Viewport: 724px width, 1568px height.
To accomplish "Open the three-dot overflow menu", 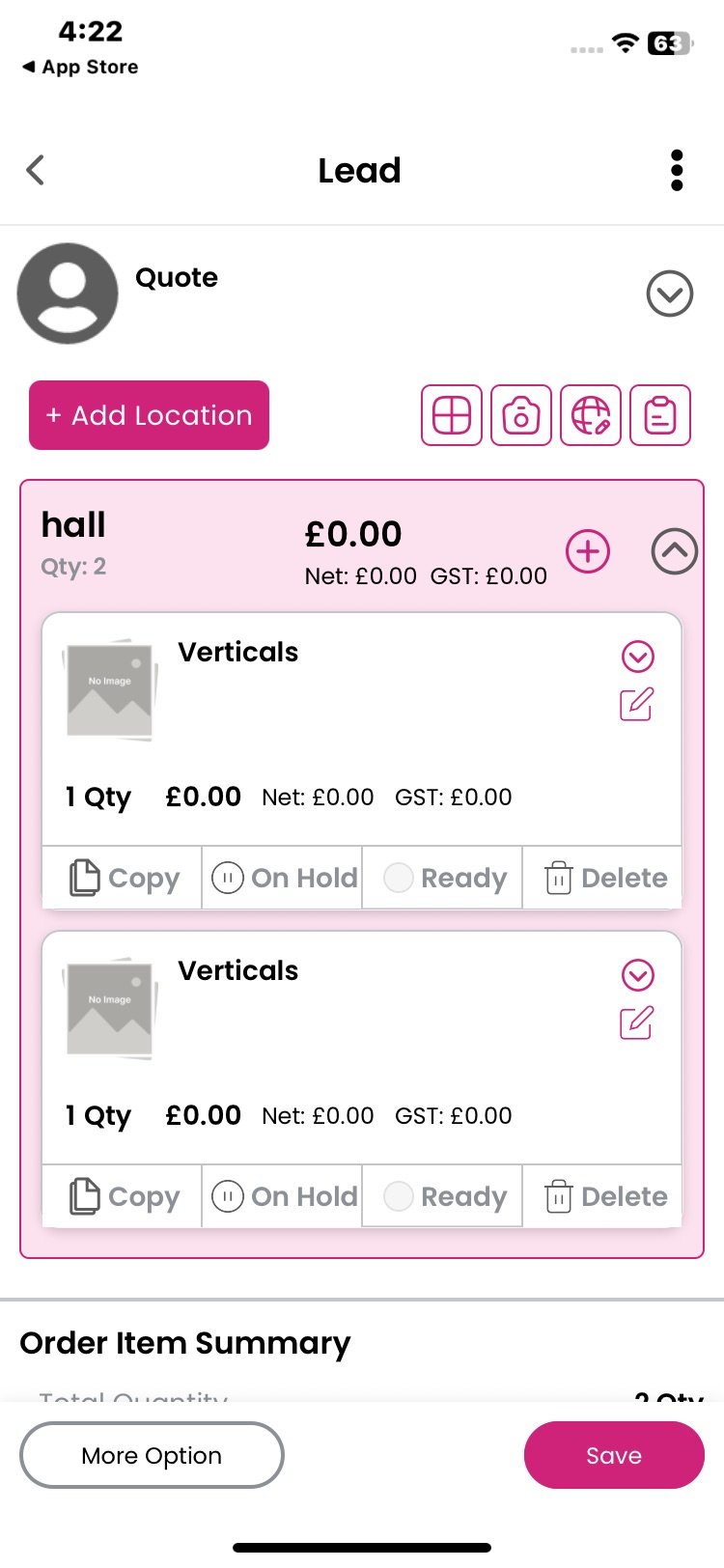I will (677, 171).
